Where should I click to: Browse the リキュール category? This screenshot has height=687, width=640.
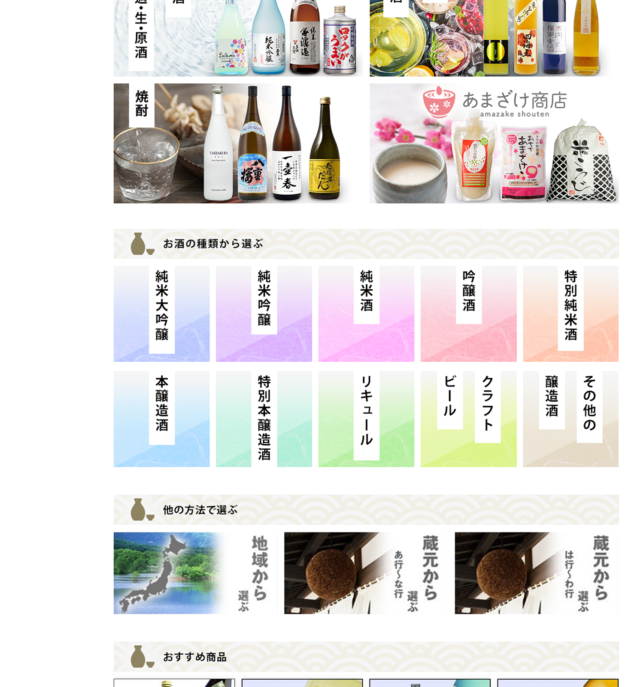click(366, 419)
